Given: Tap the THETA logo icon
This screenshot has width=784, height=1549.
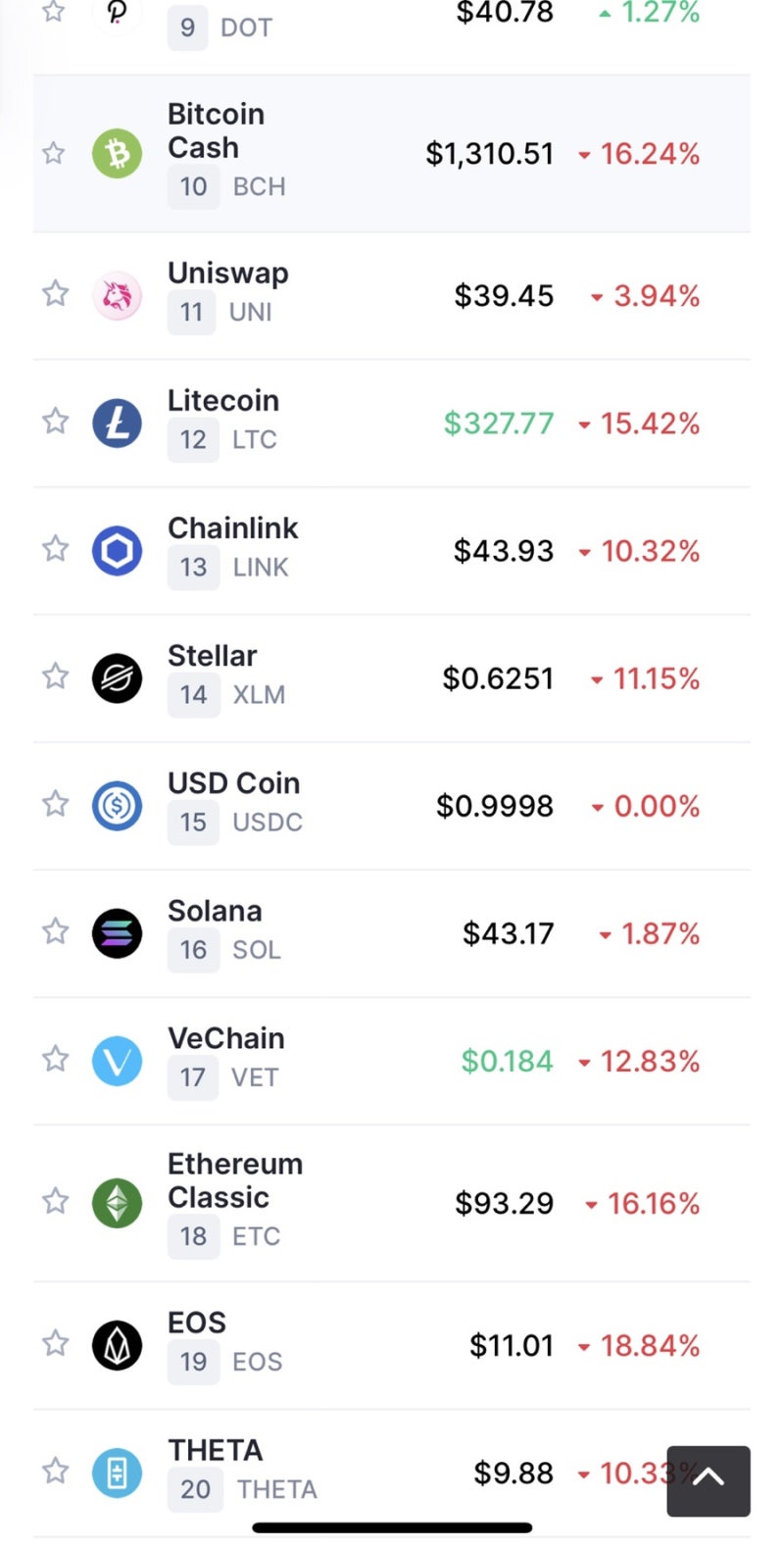Looking at the screenshot, I should point(117,1472).
